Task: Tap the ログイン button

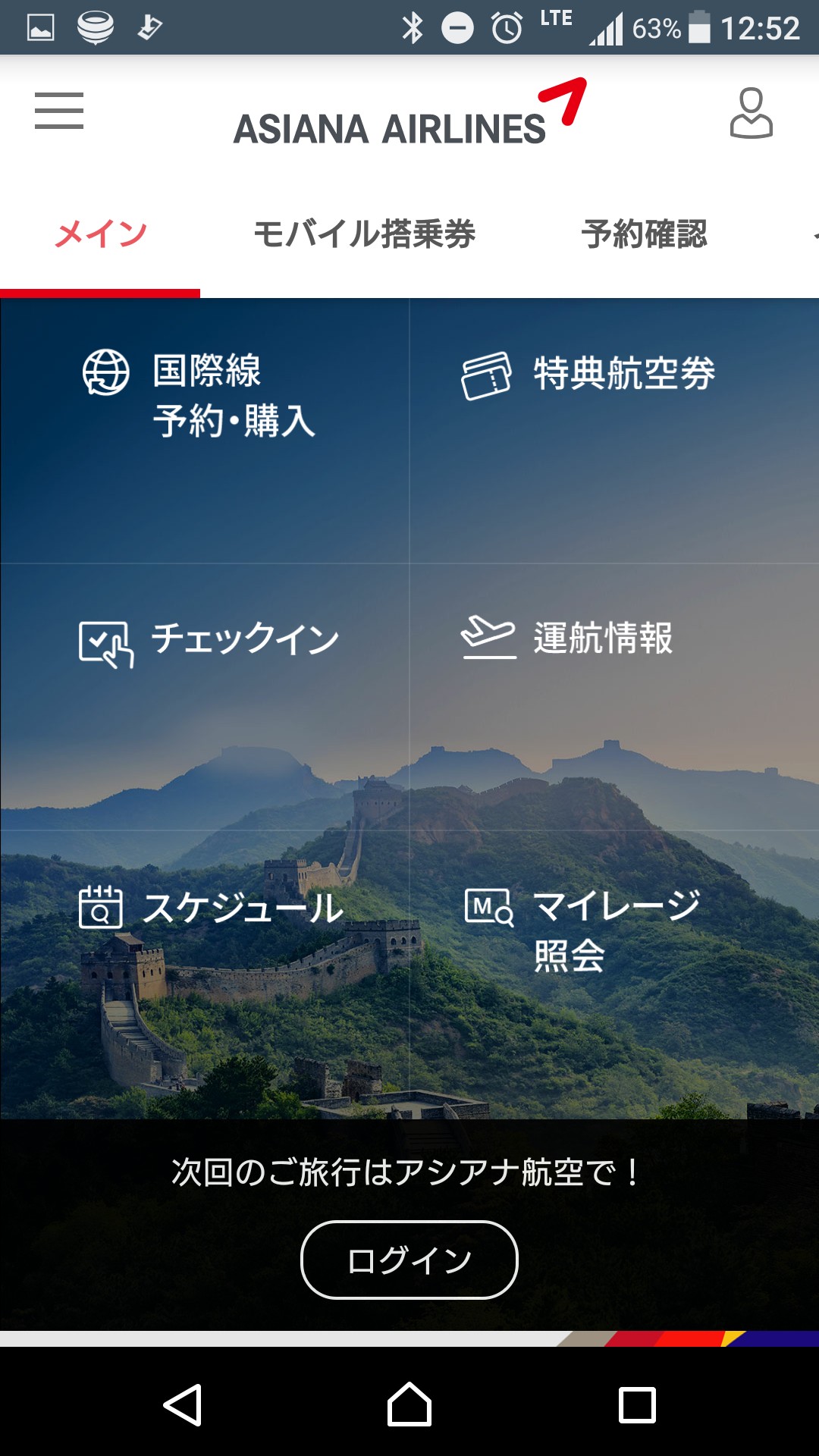Action: 409,1260
